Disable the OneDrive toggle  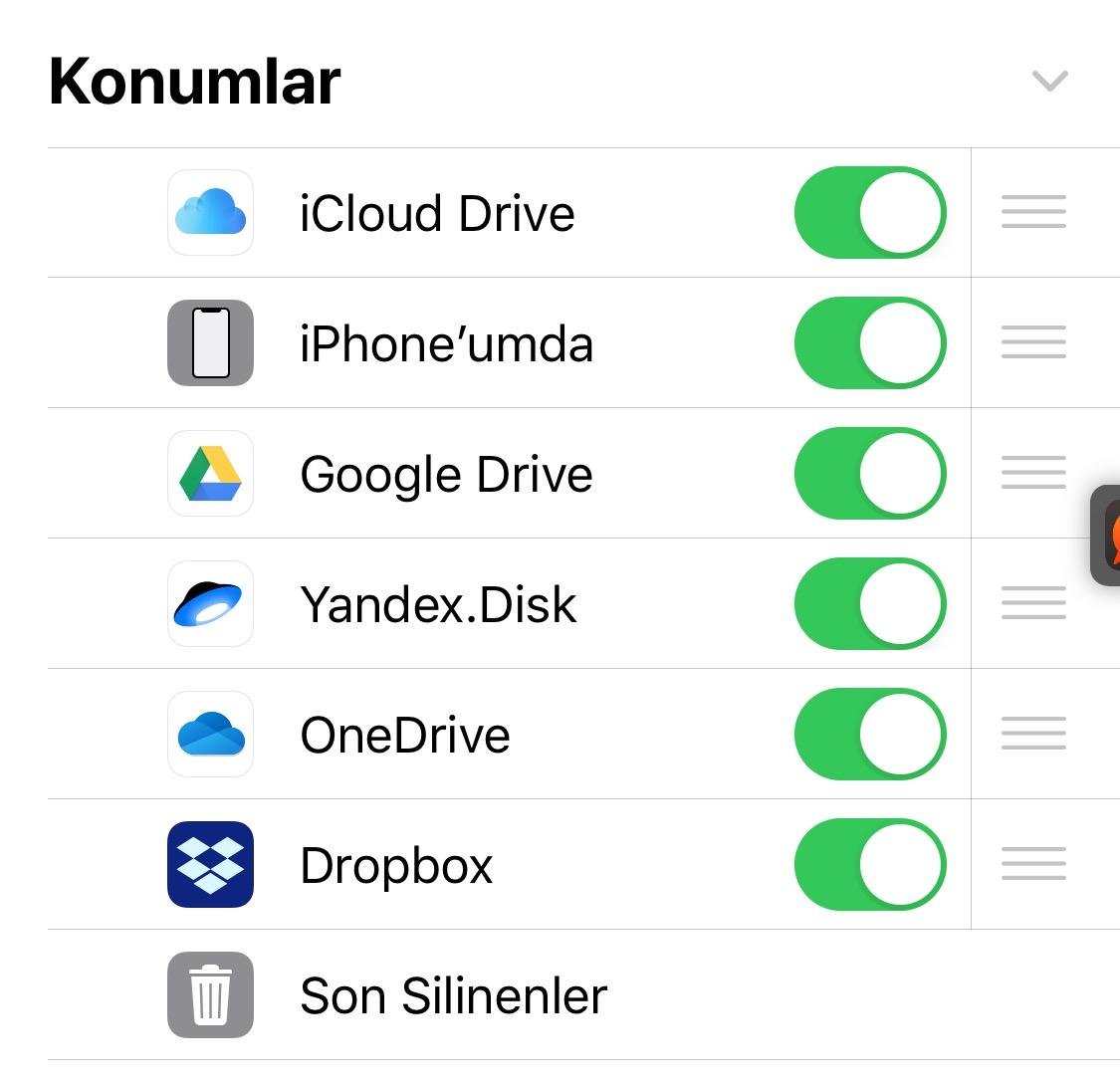point(869,735)
